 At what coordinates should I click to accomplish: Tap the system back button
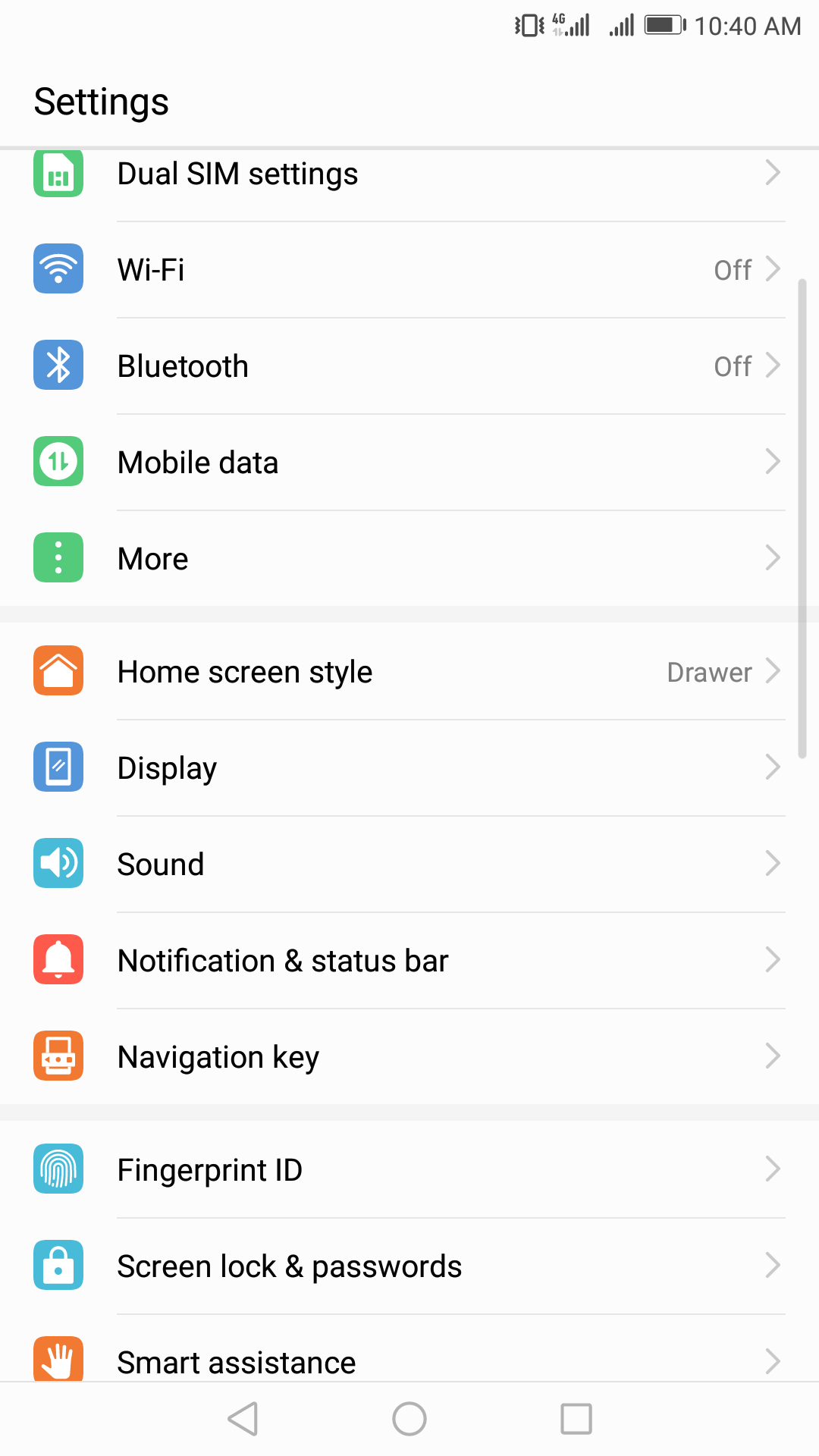[x=243, y=1419]
